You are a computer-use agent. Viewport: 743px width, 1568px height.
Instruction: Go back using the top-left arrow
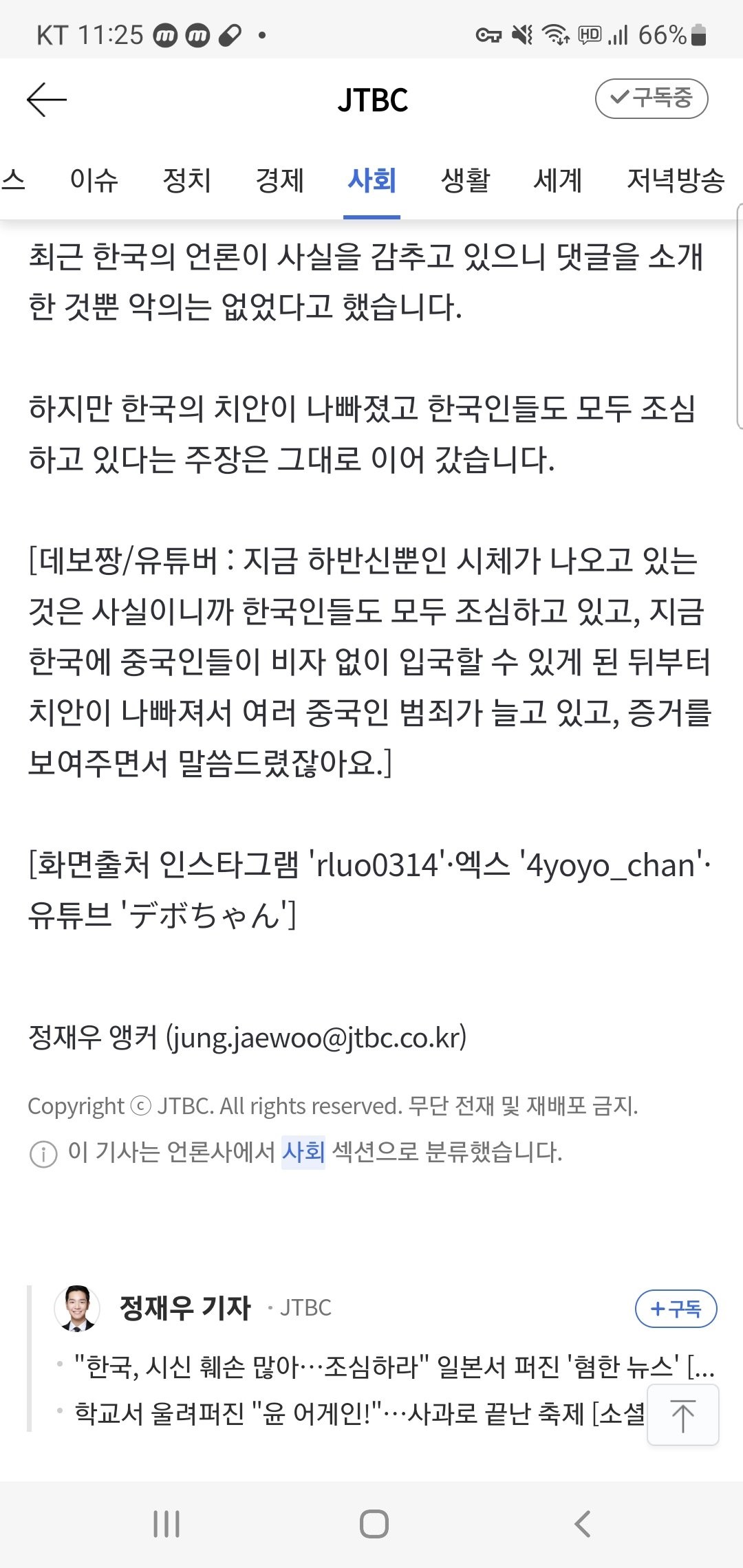click(46, 100)
